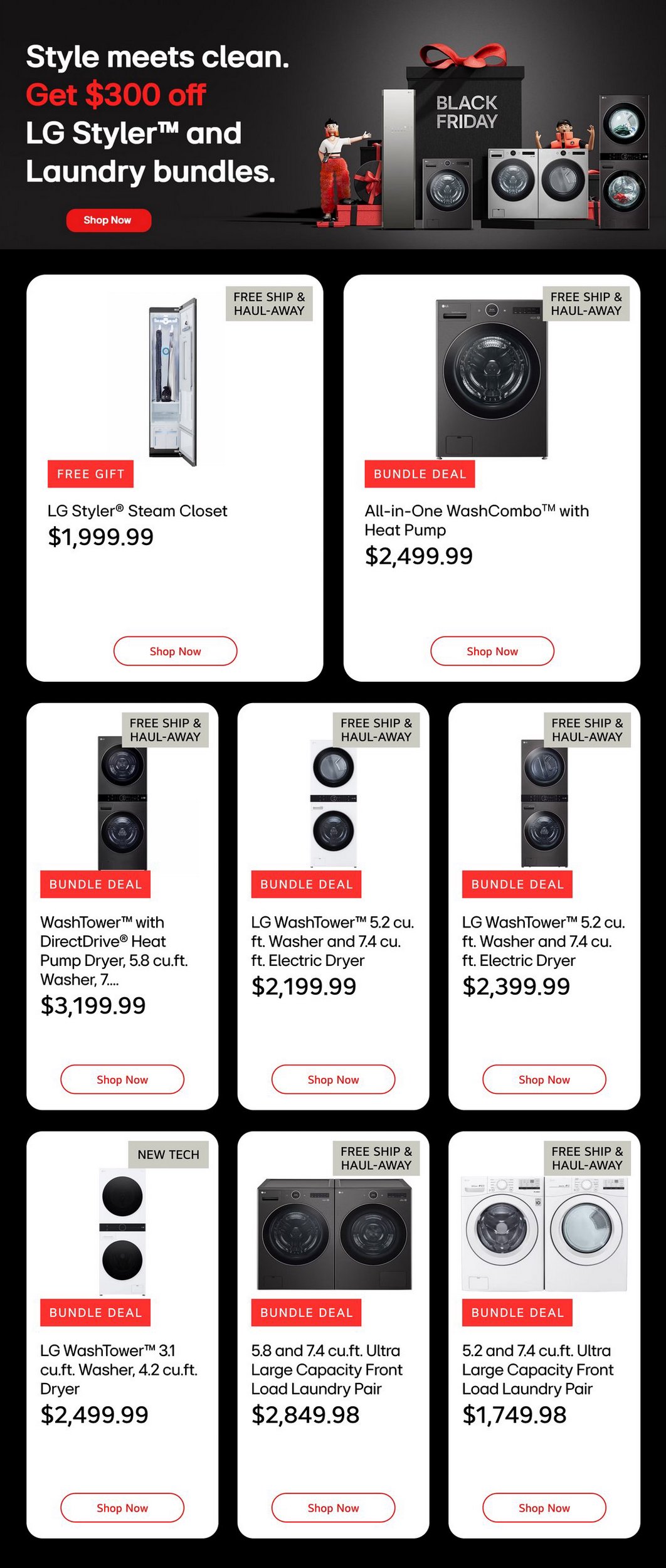Shop the LG Styler Steam Closet
666x1568 pixels.
point(175,651)
